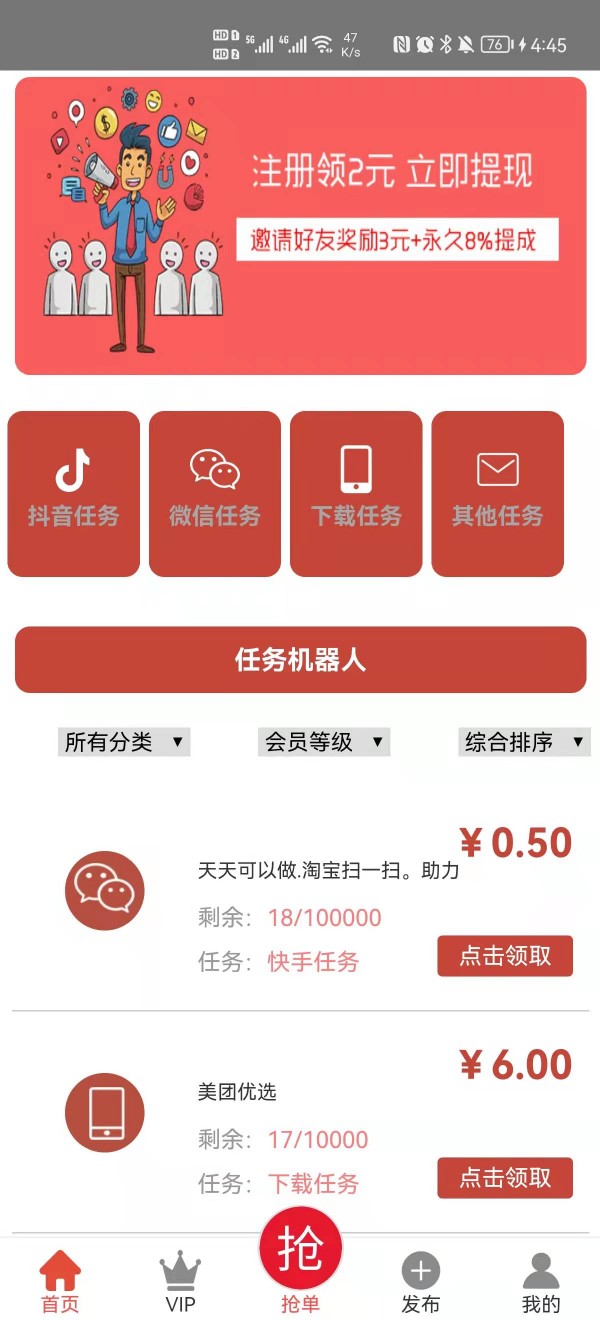The width and height of the screenshot is (600, 1320).
Task: Switch to the VIP tab
Action: tap(180, 1282)
